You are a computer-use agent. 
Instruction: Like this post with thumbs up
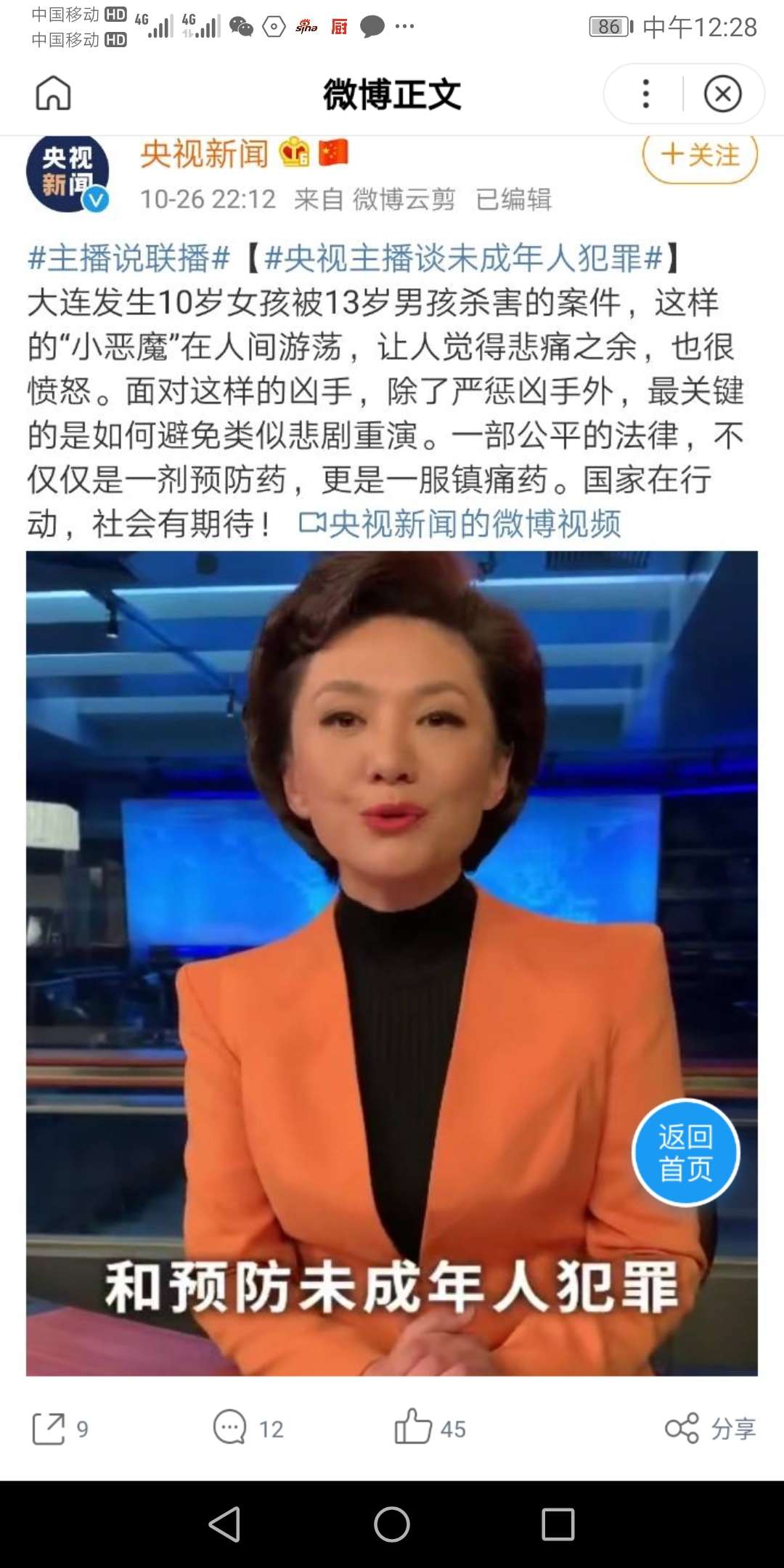429,1429
